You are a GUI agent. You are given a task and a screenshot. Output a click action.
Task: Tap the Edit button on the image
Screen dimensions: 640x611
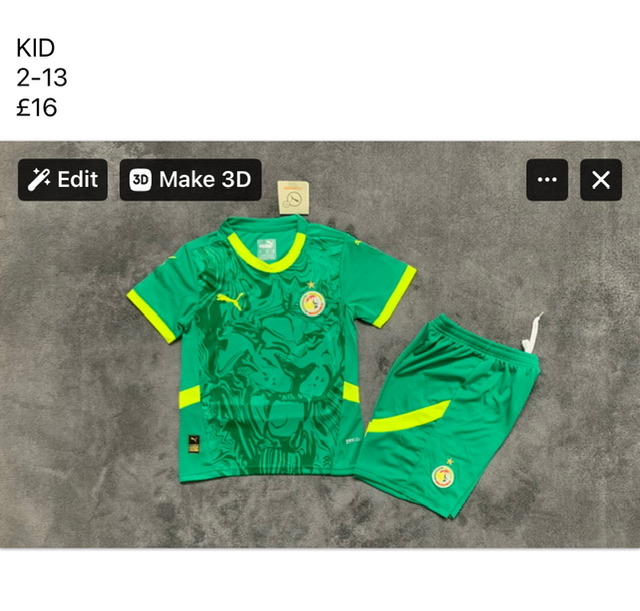[x=62, y=180]
